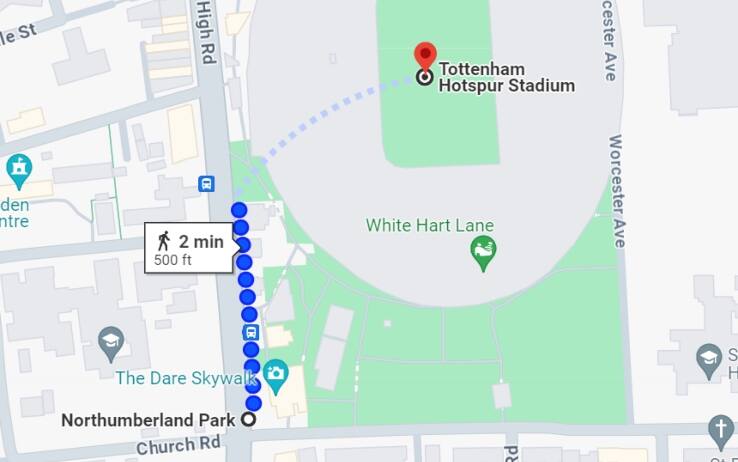This screenshot has height=462, width=738.
Task: Select the red Tottenham Hotspur Stadium pin
Action: [425, 57]
